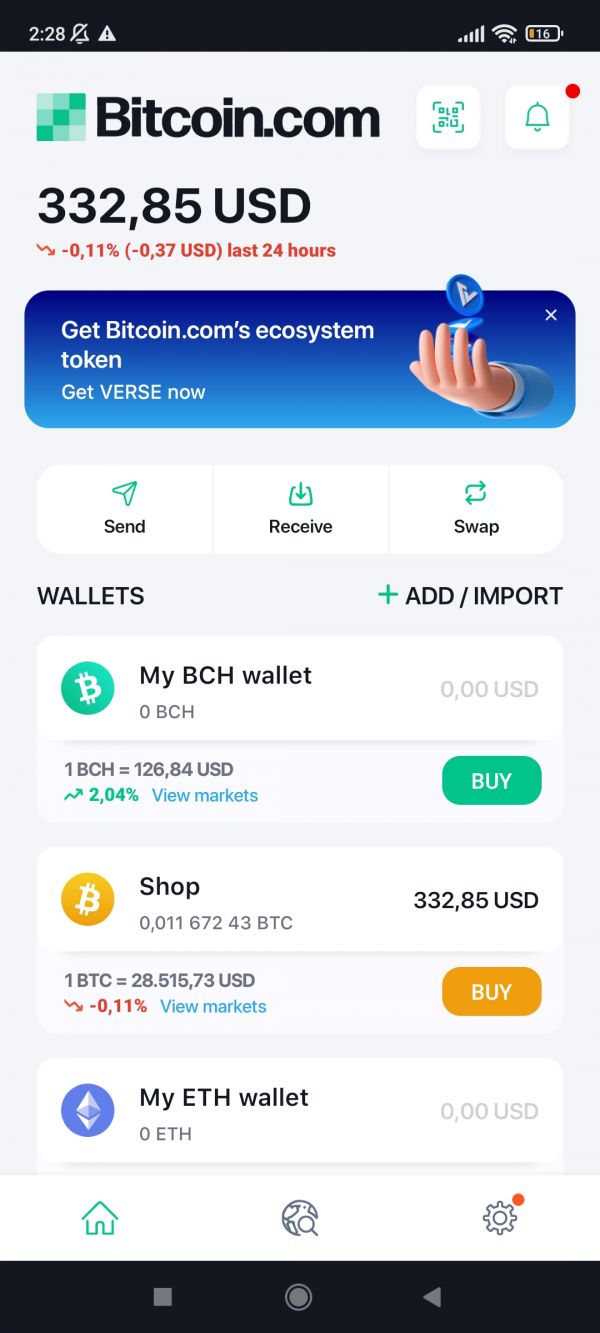The image size is (600, 1333).
Task: Open My BCH wallet
Action: point(300,689)
